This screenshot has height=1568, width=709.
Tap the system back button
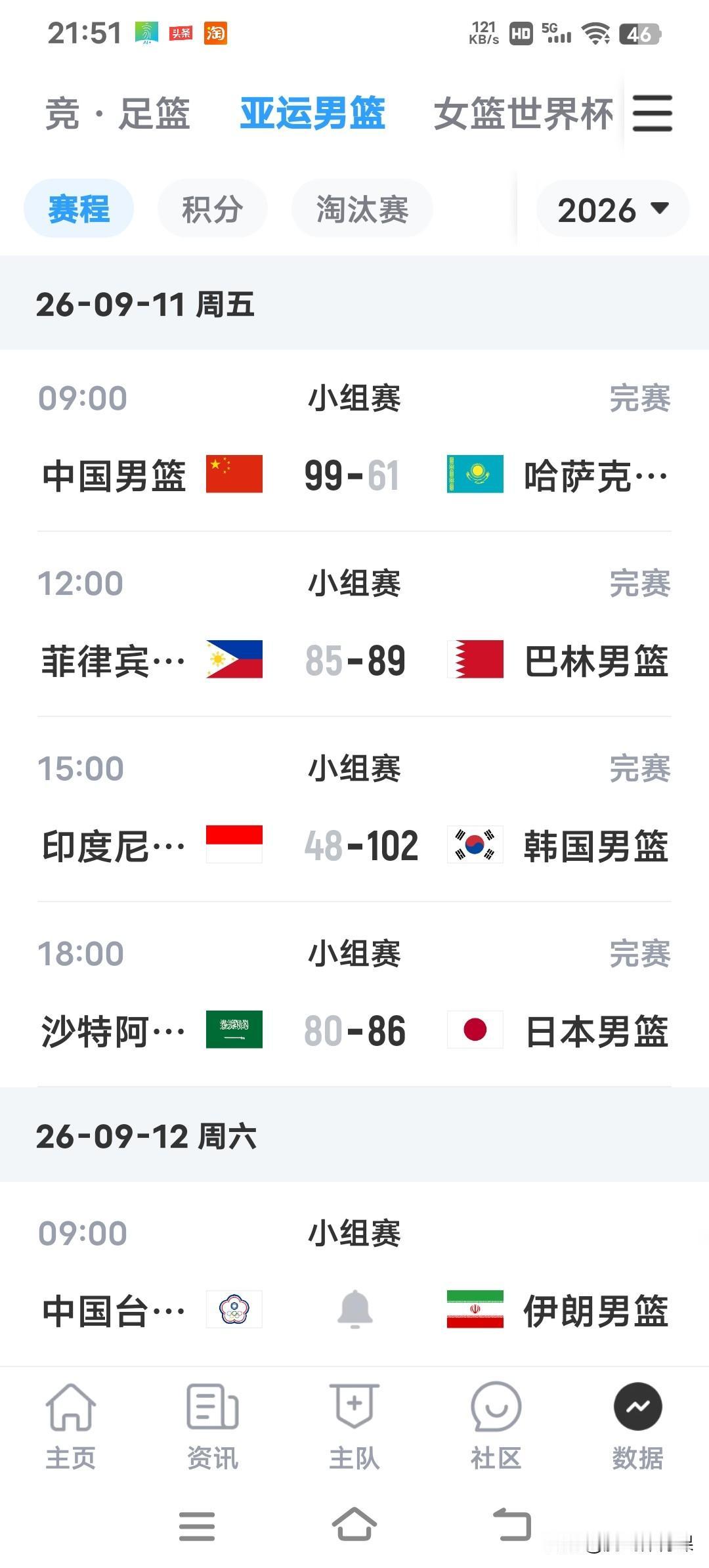[x=512, y=1524]
